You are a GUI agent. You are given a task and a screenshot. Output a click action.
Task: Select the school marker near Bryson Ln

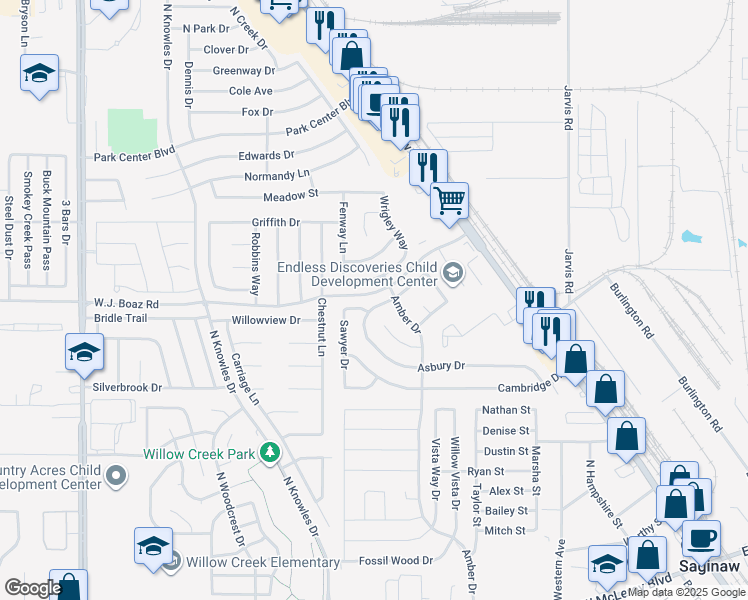pyautogui.click(x=40, y=73)
